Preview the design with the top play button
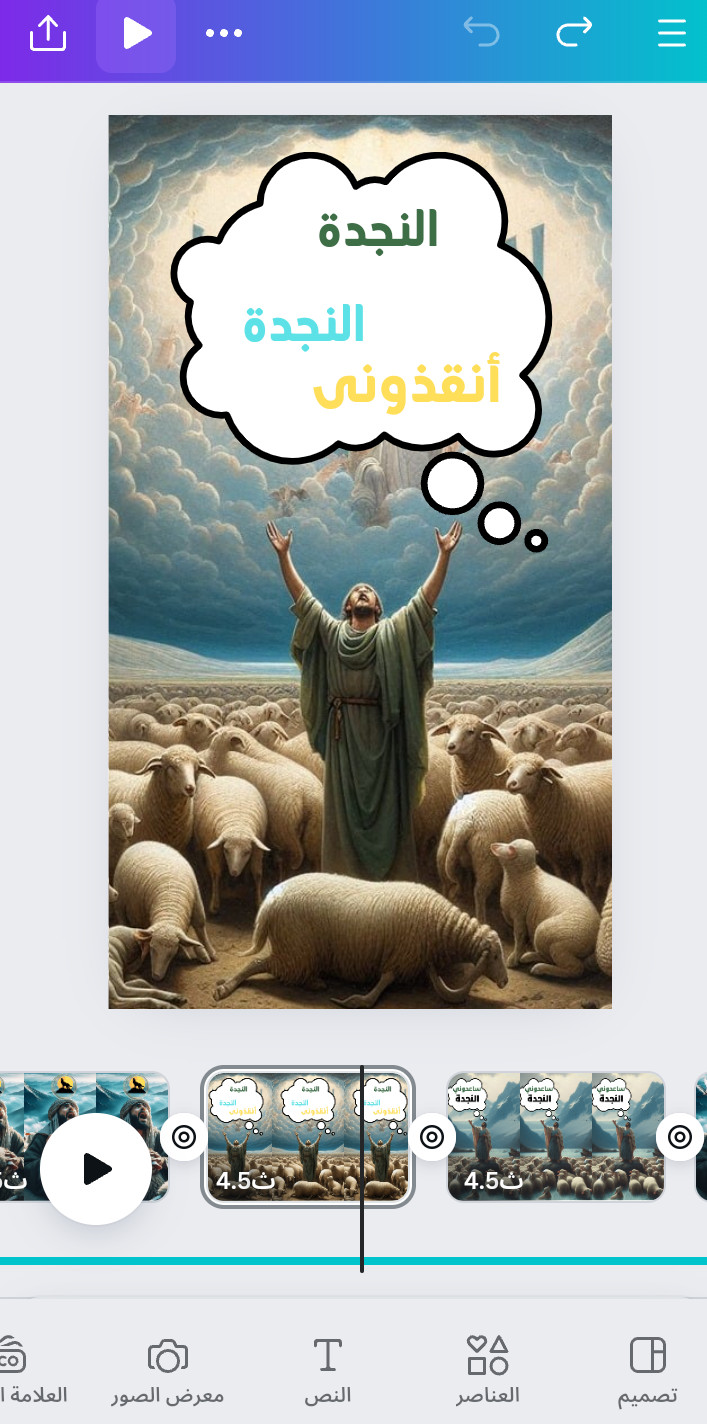 136,34
